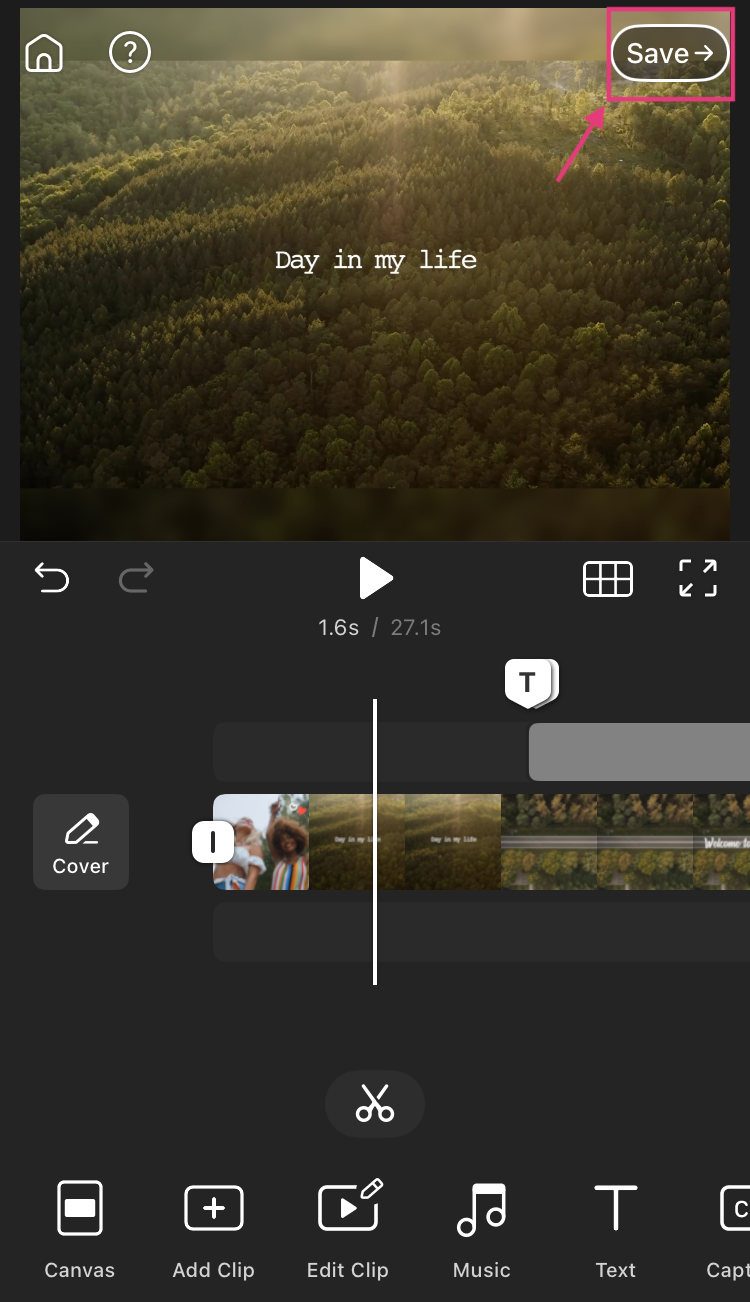Open the Canvas tool
Screen dimensions: 750x1302
(80, 1229)
